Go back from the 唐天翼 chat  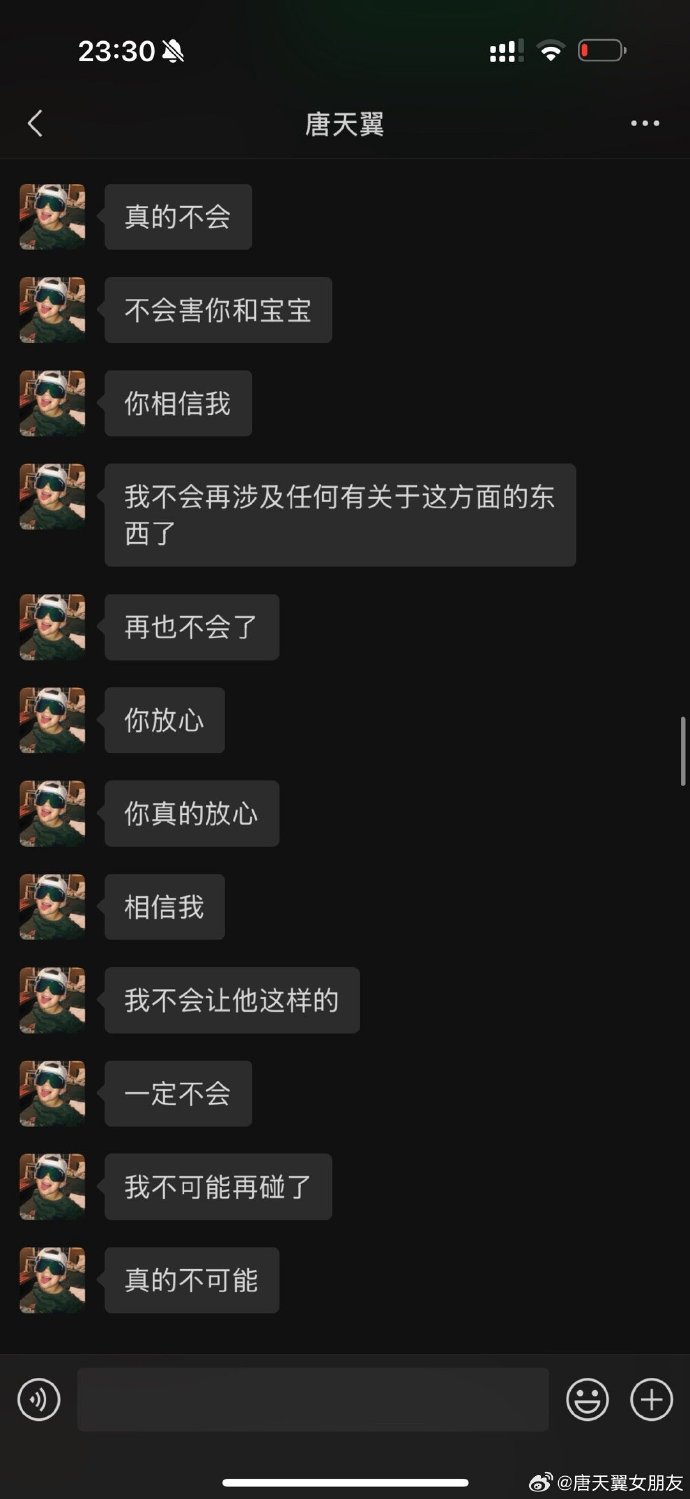36,124
